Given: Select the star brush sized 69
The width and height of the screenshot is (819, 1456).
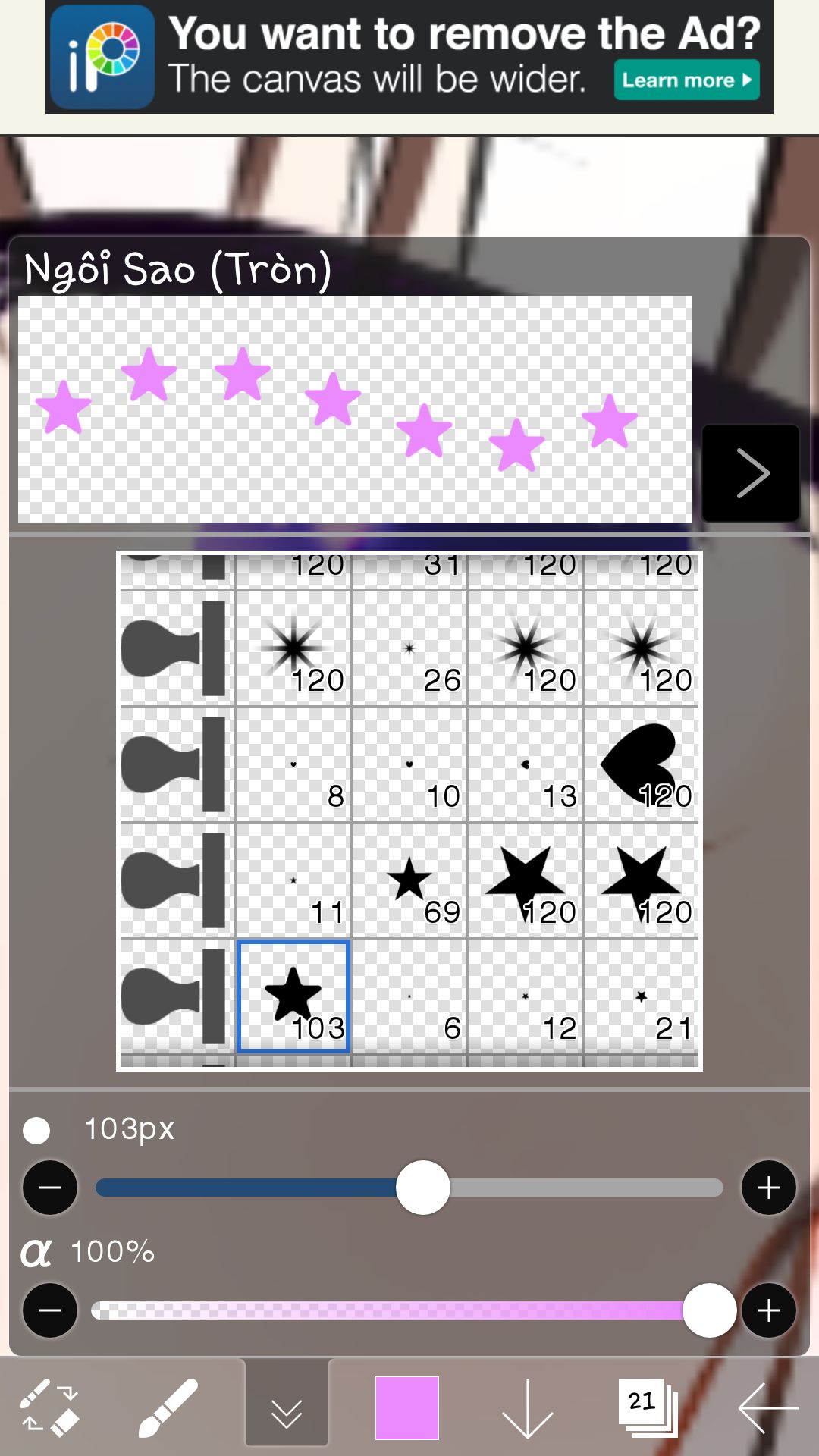Looking at the screenshot, I should [x=409, y=881].
